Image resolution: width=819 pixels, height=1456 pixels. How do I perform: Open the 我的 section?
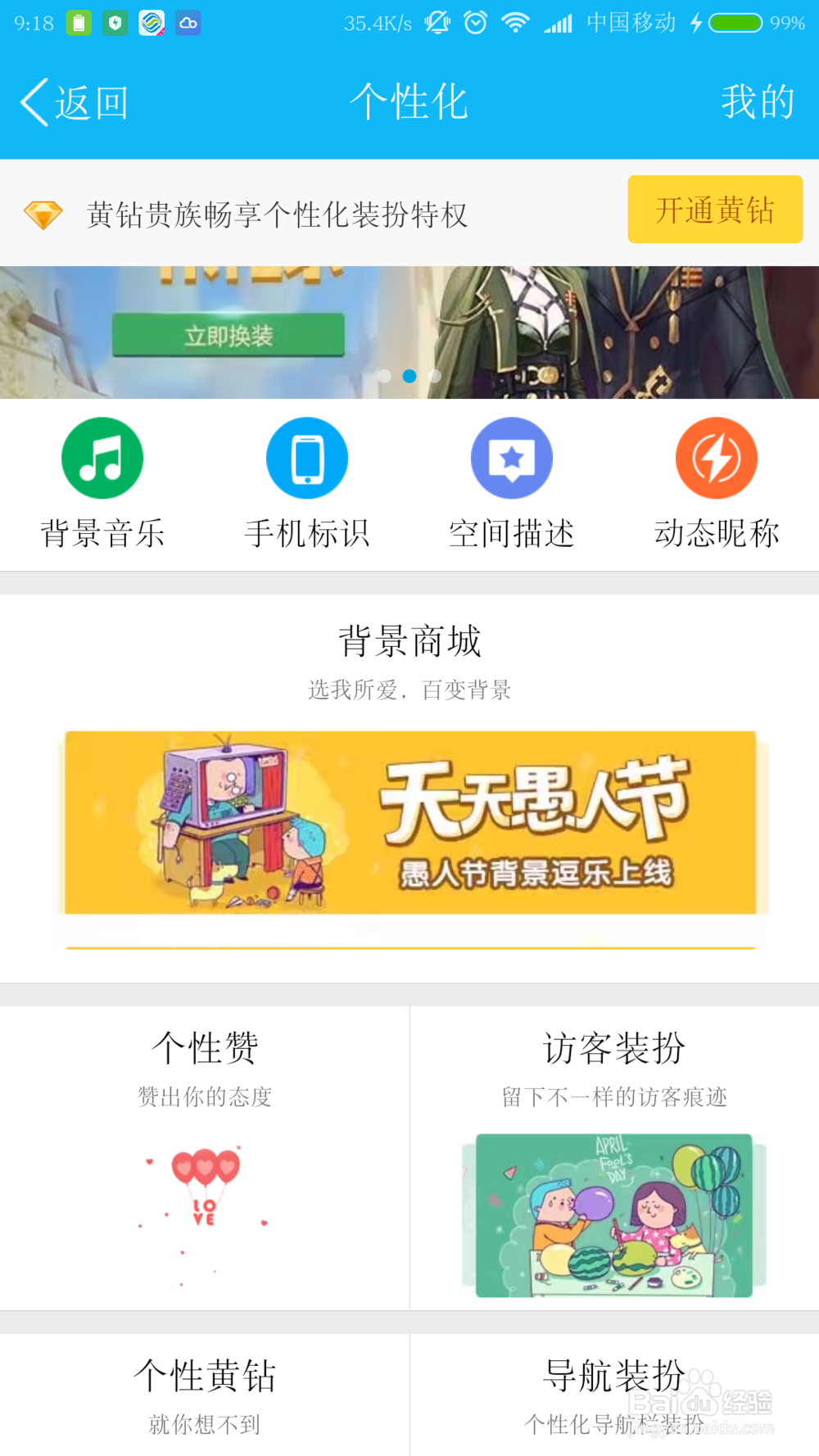point(758,102)
